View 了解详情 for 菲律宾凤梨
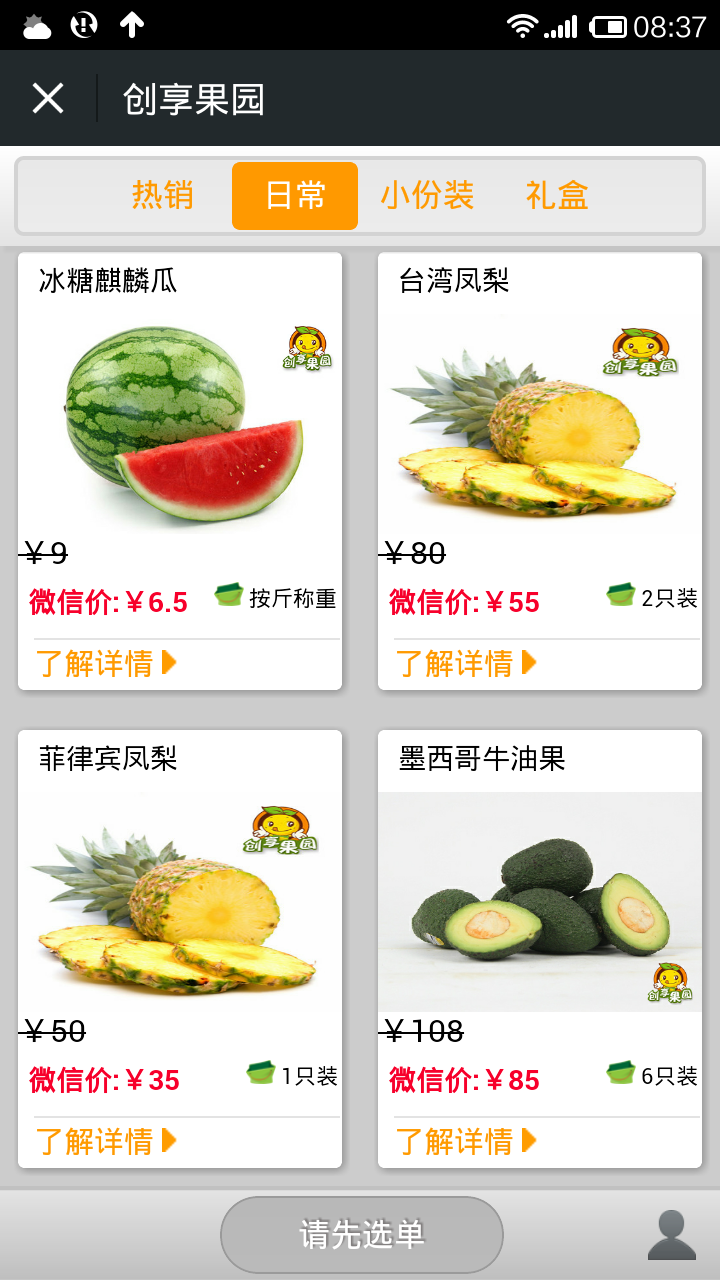Screen dimensions: 720x1280 click(x=107, y=1141)
